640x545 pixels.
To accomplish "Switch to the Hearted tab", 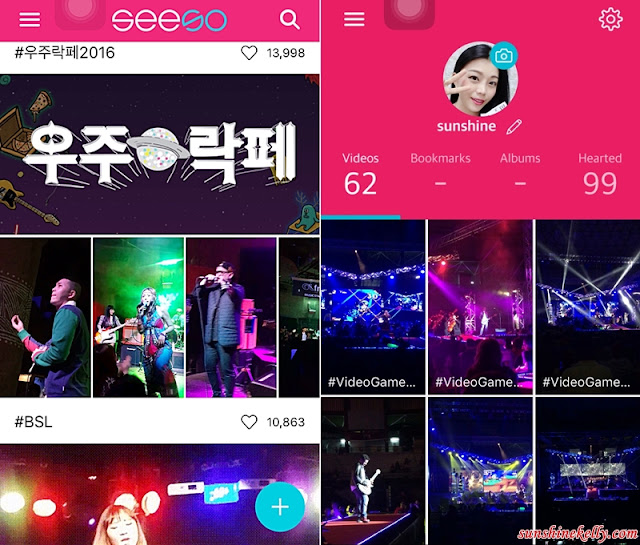I will point(600,174).
